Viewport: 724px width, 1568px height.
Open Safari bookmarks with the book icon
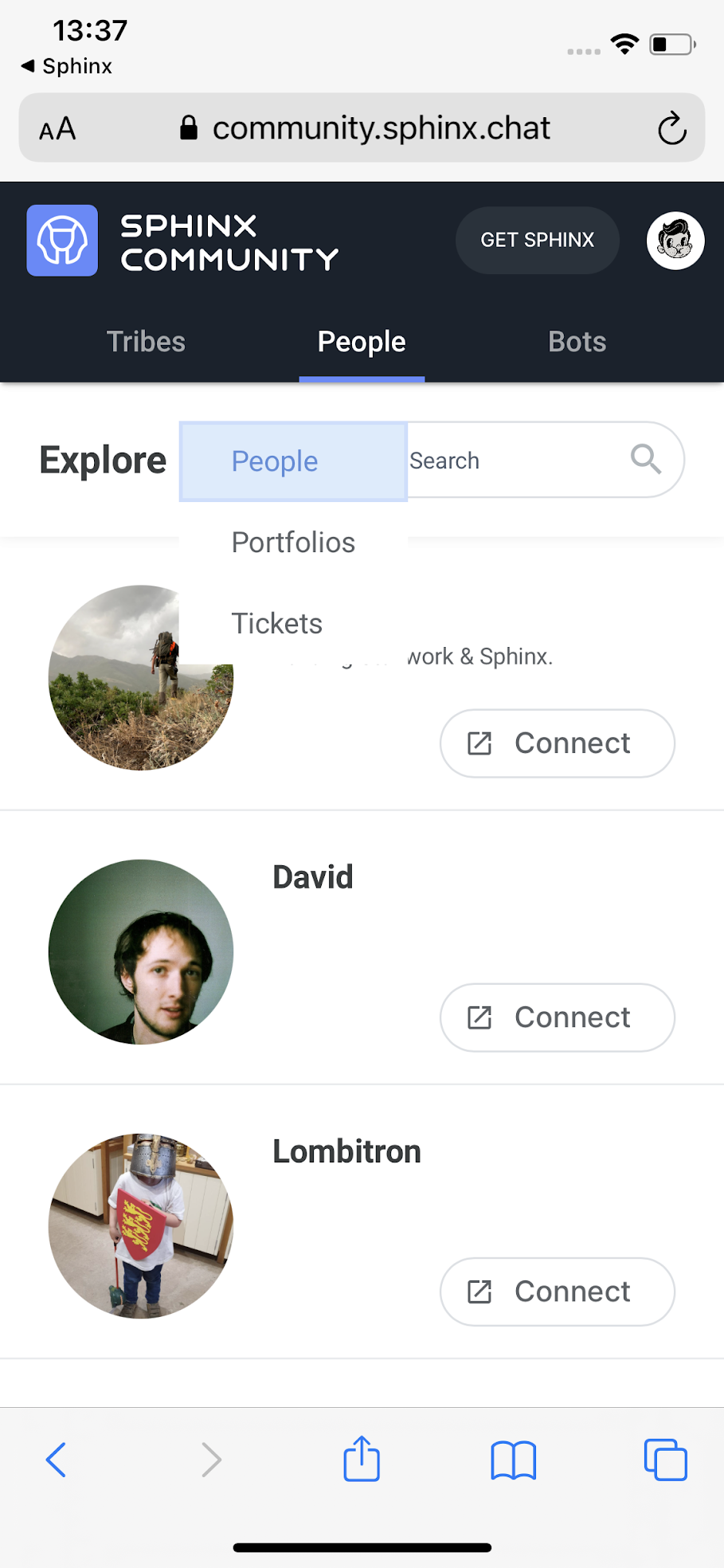coord(514,1460)
